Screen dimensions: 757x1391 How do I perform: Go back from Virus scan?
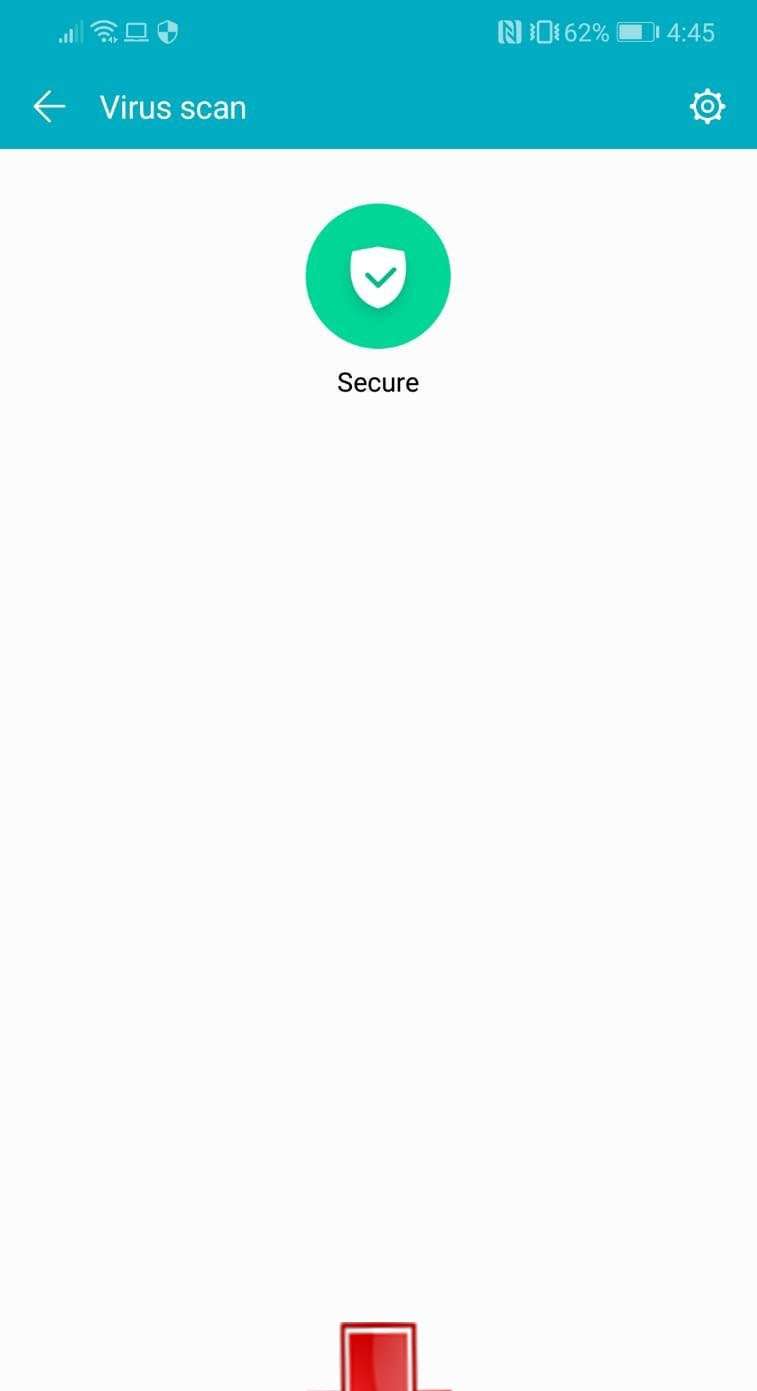coord(49,107)
